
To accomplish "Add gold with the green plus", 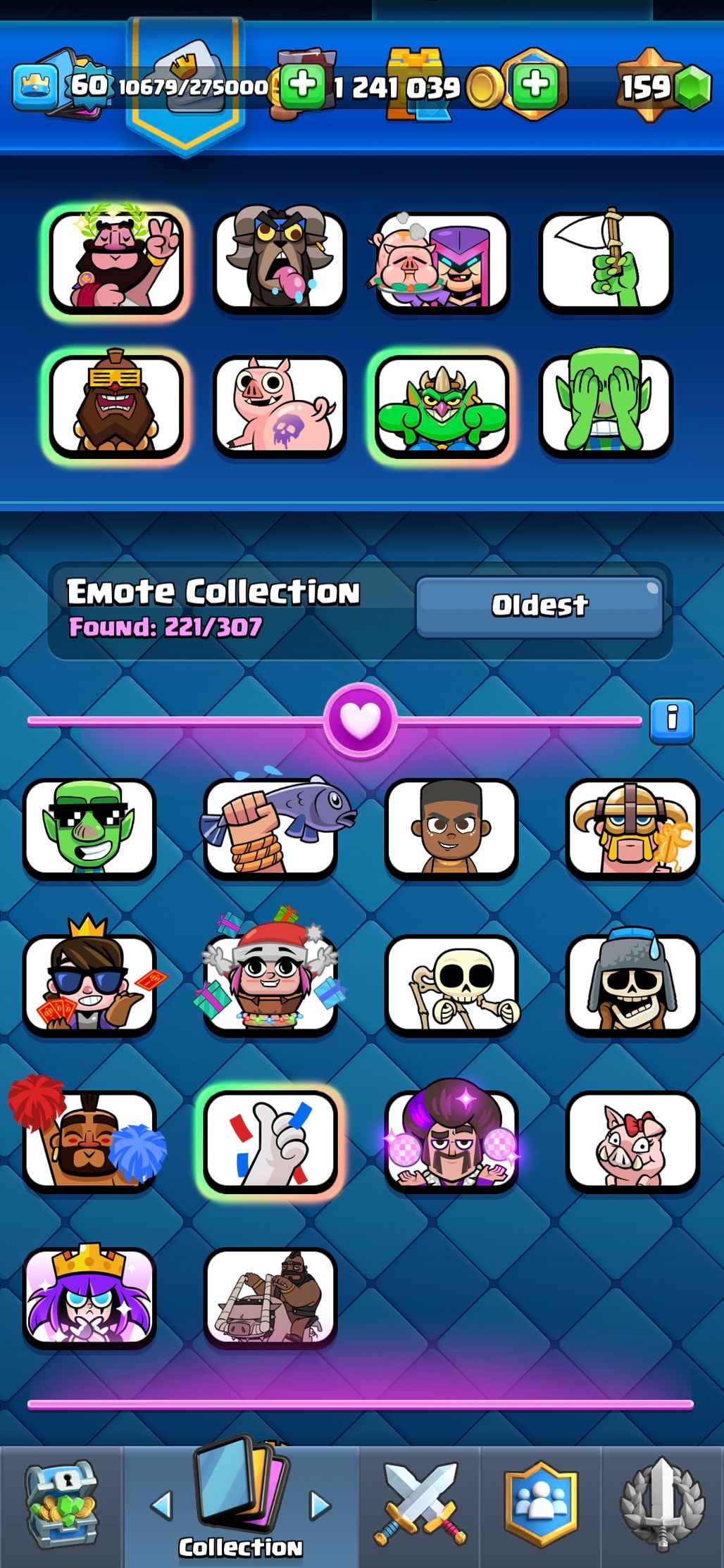I will [537, 85].
